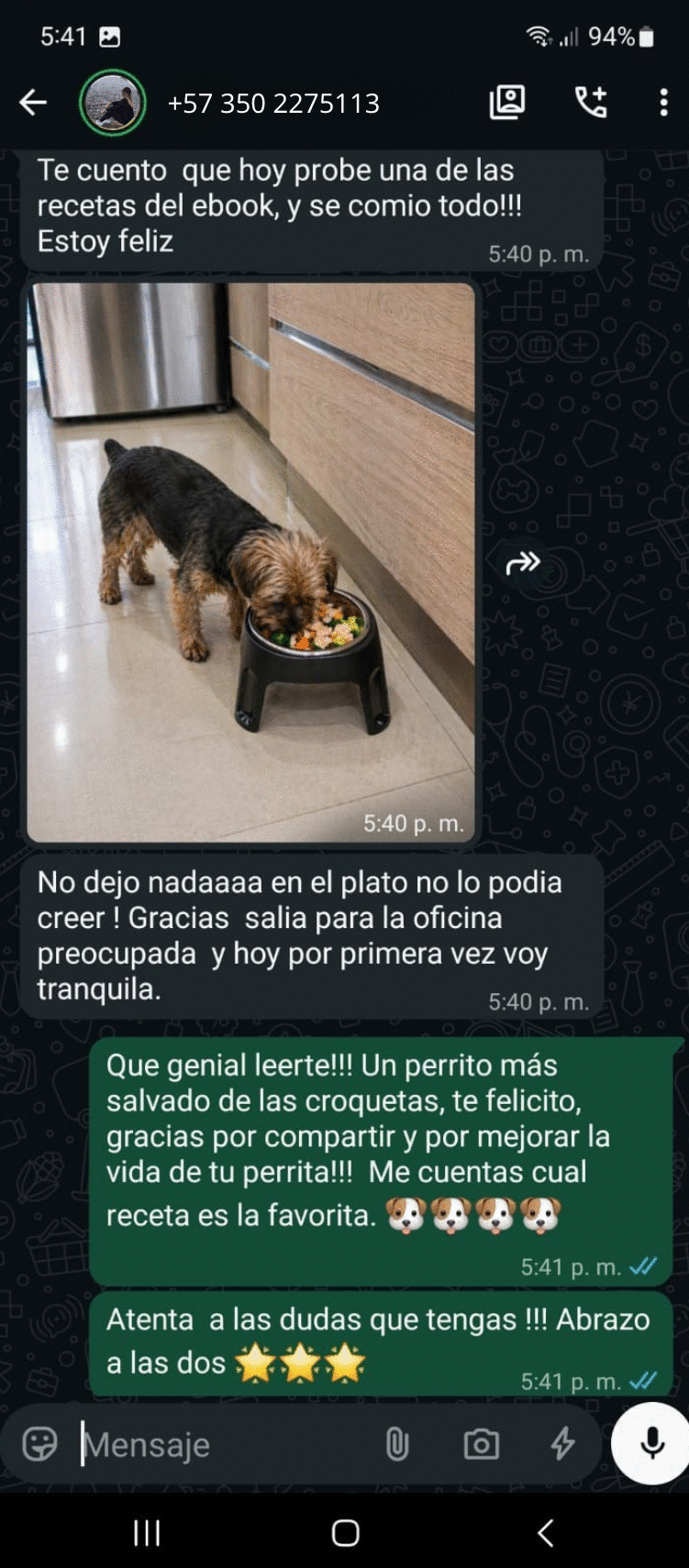Open quick replies lightning icon
The width and height of the screenshot is (689, 1568).
coord(561,1444)
